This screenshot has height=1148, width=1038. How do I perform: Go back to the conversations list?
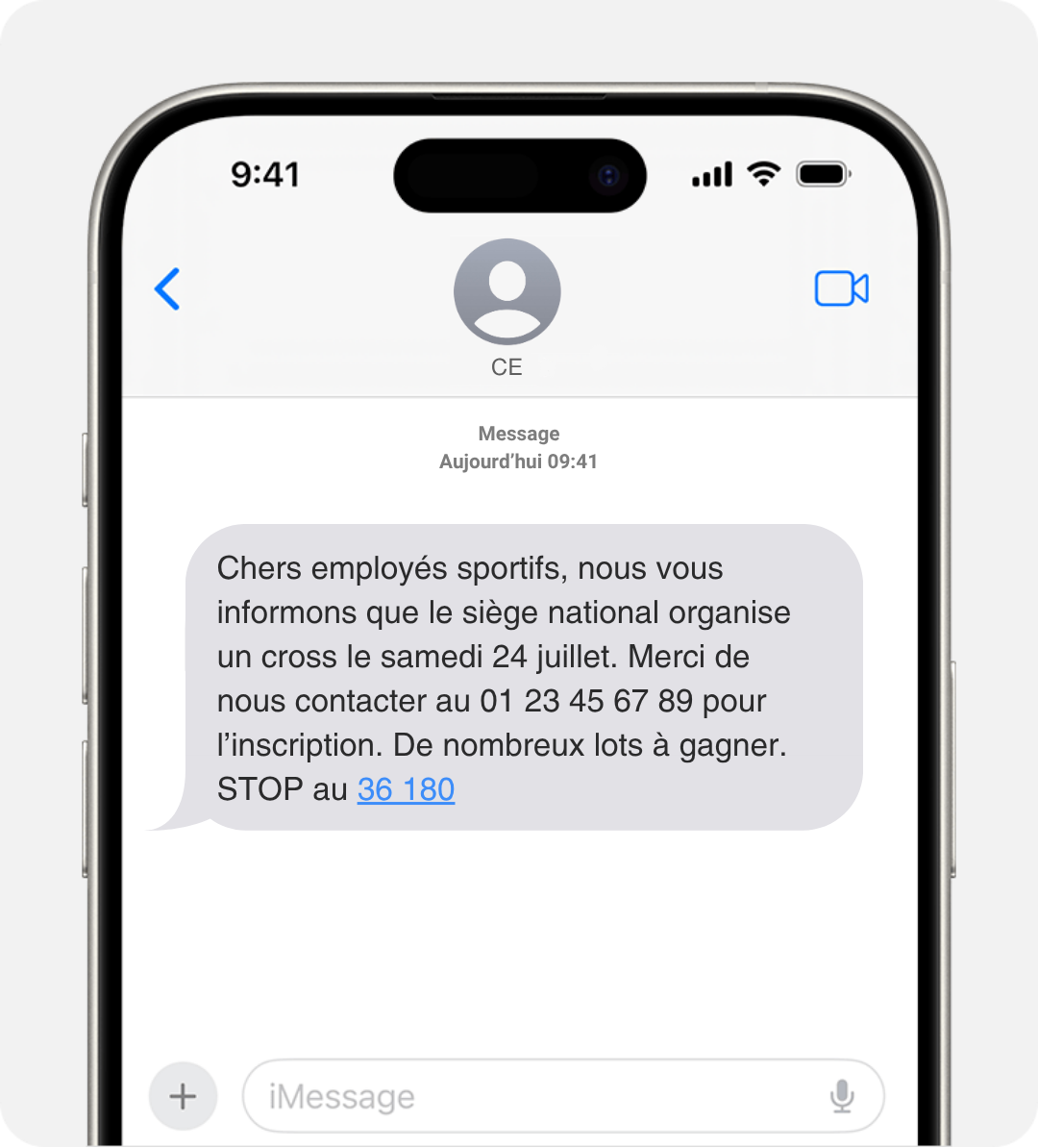[168, 288]
